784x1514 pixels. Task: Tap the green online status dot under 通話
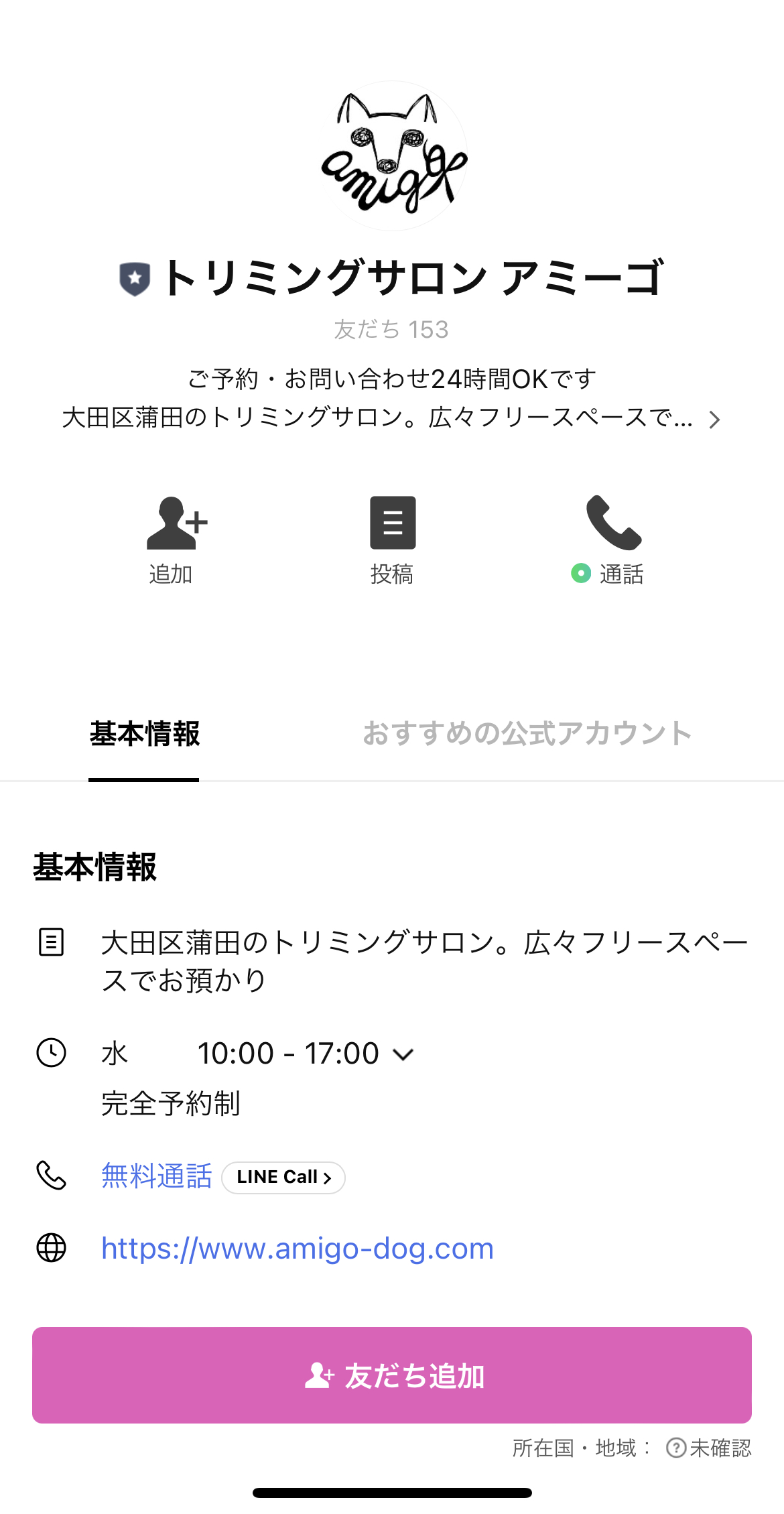(x=580, y=573)
